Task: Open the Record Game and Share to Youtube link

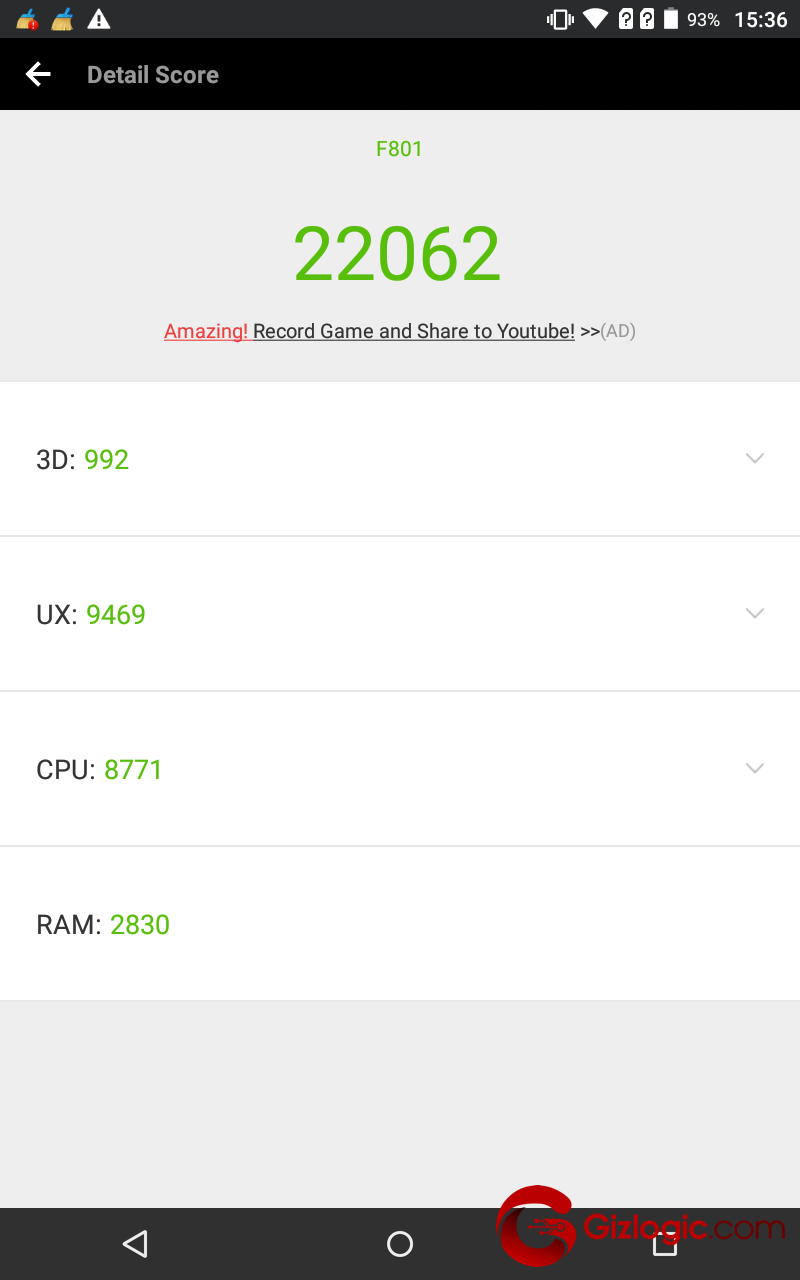Action: (x=413, y=331)
